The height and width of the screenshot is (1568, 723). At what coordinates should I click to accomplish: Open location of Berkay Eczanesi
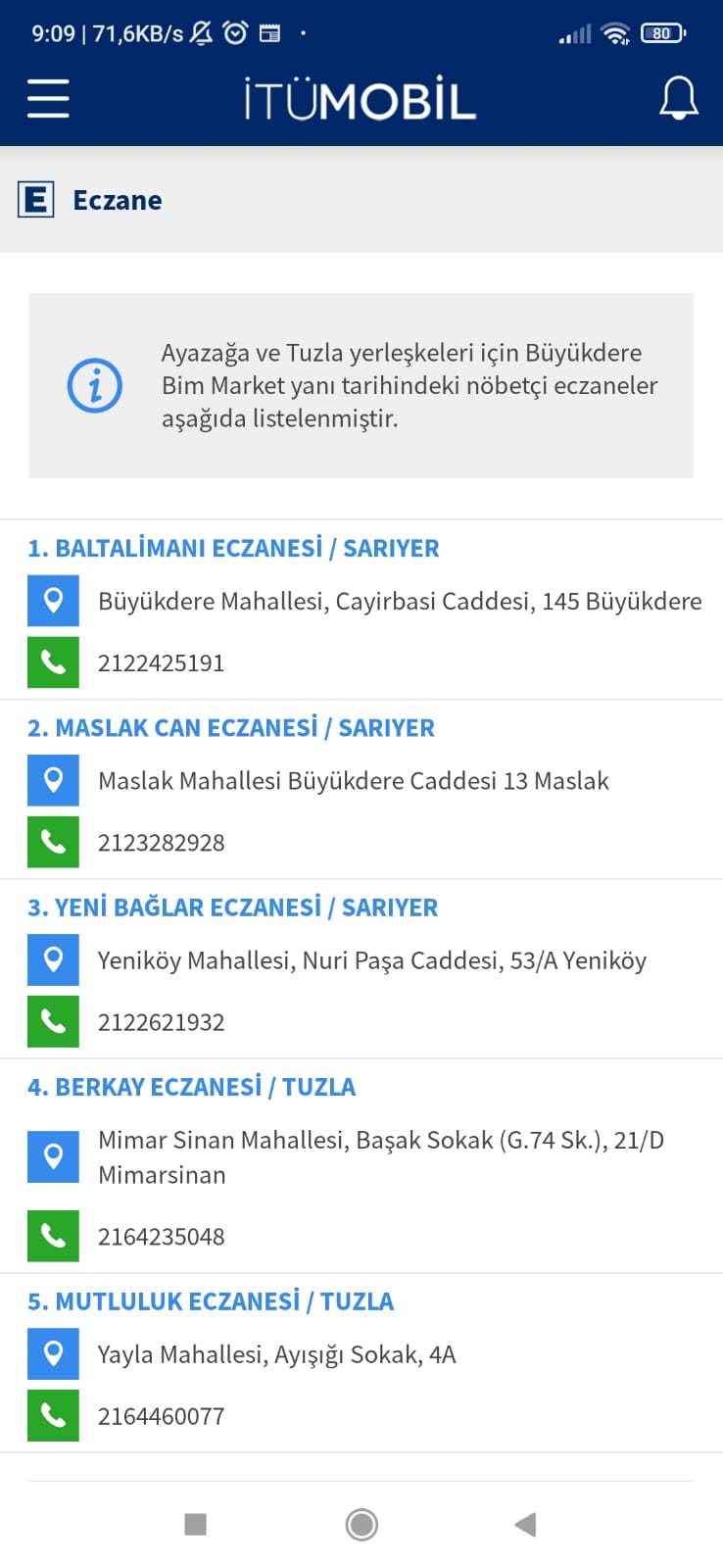(x=53, y=1157)
